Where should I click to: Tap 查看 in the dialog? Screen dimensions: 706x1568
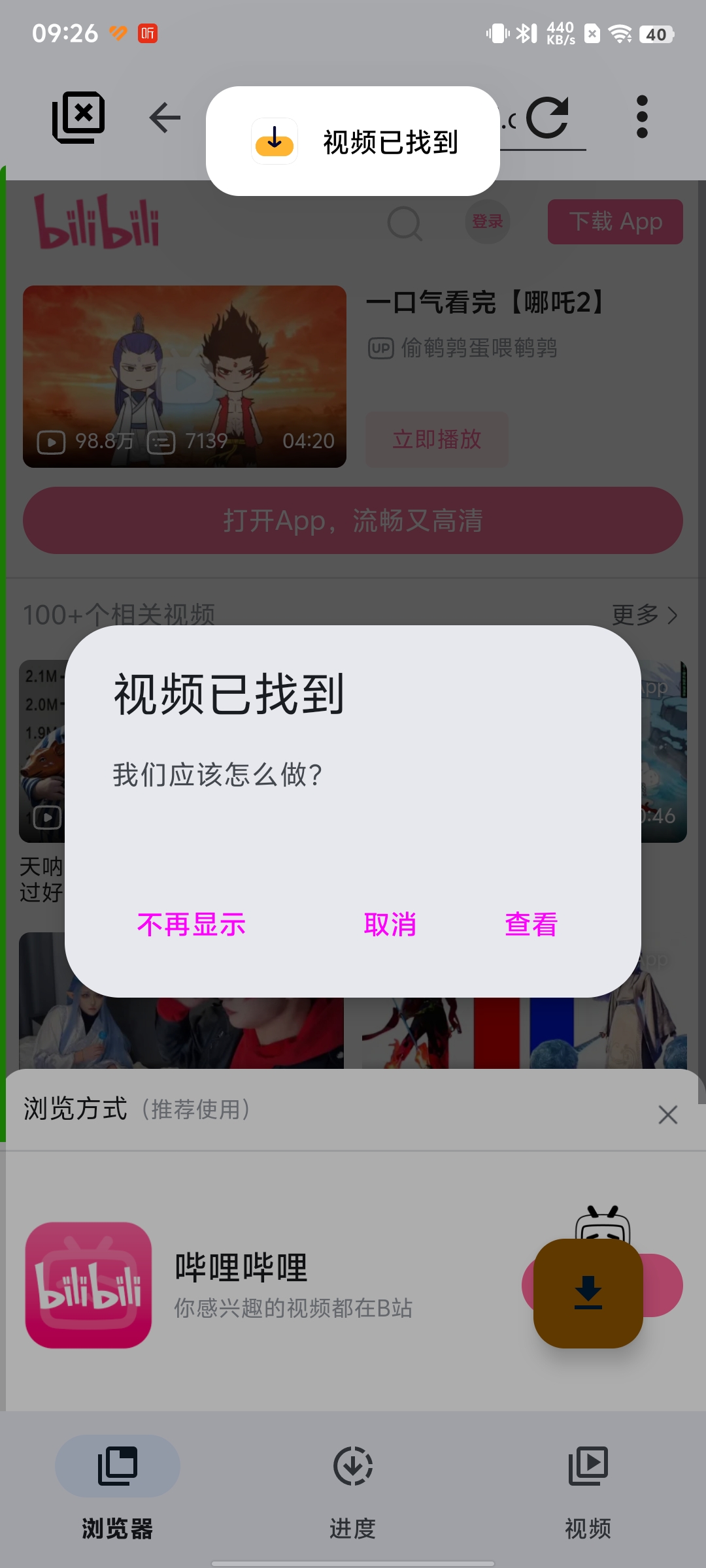[531, 924]
